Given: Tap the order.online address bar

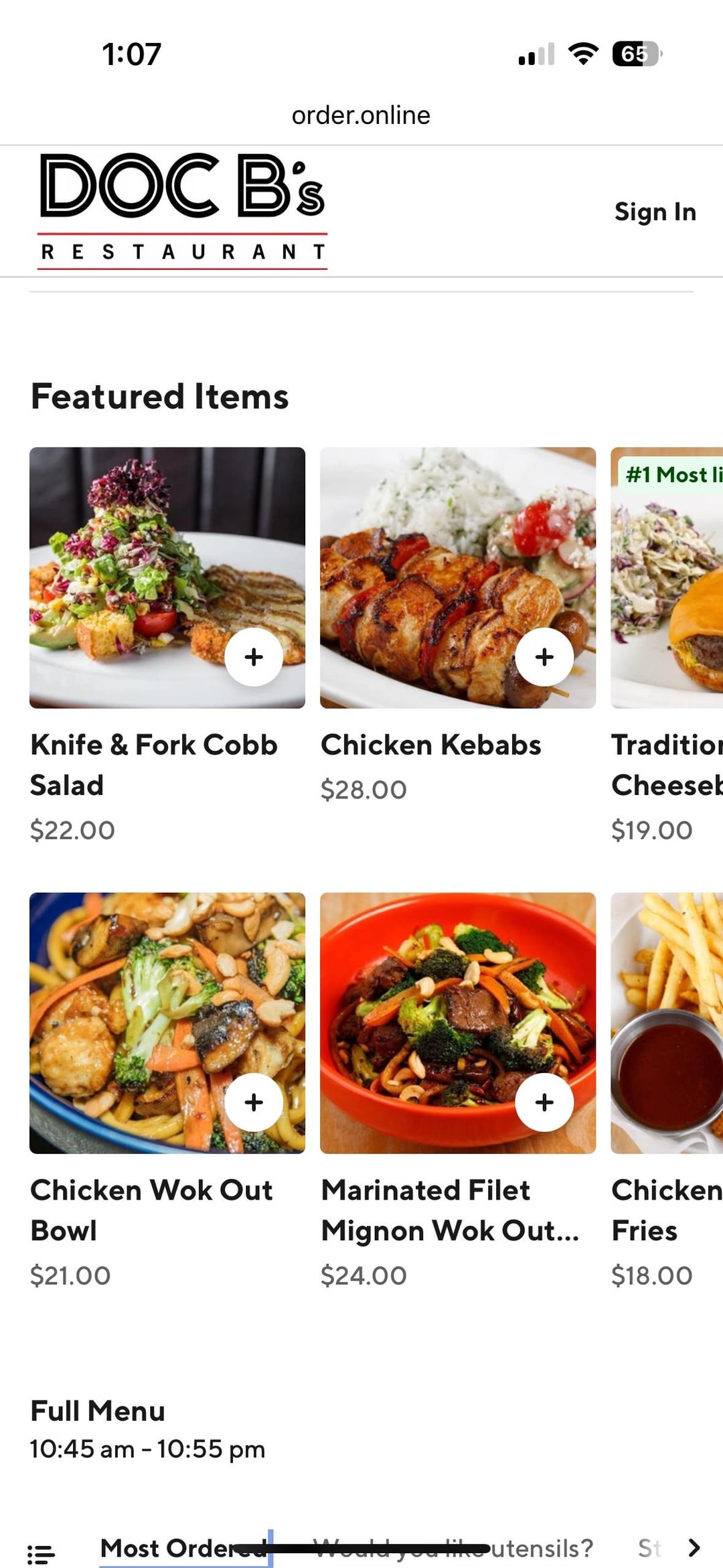Looking at the screenshot, I should 361,115.
